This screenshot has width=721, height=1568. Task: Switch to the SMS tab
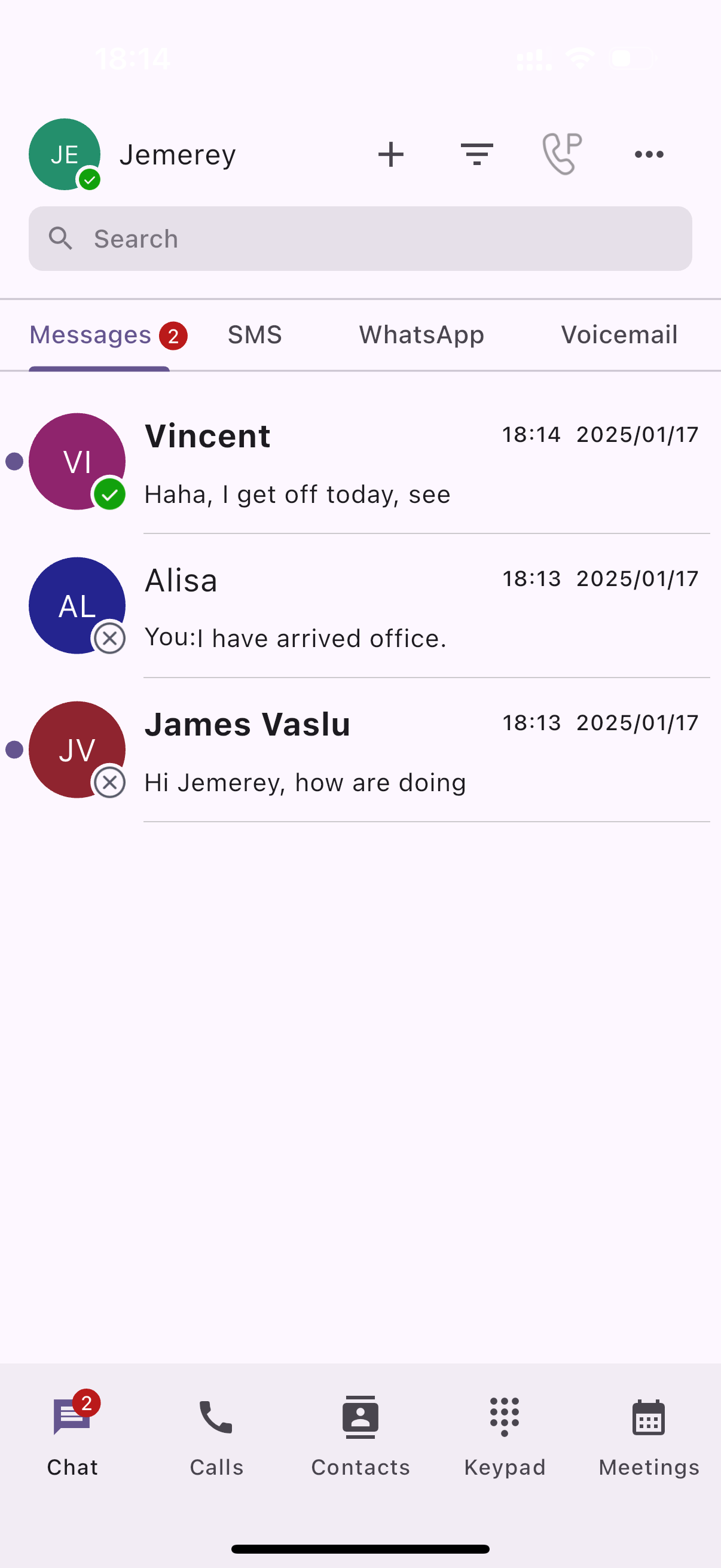pos(254,335)
